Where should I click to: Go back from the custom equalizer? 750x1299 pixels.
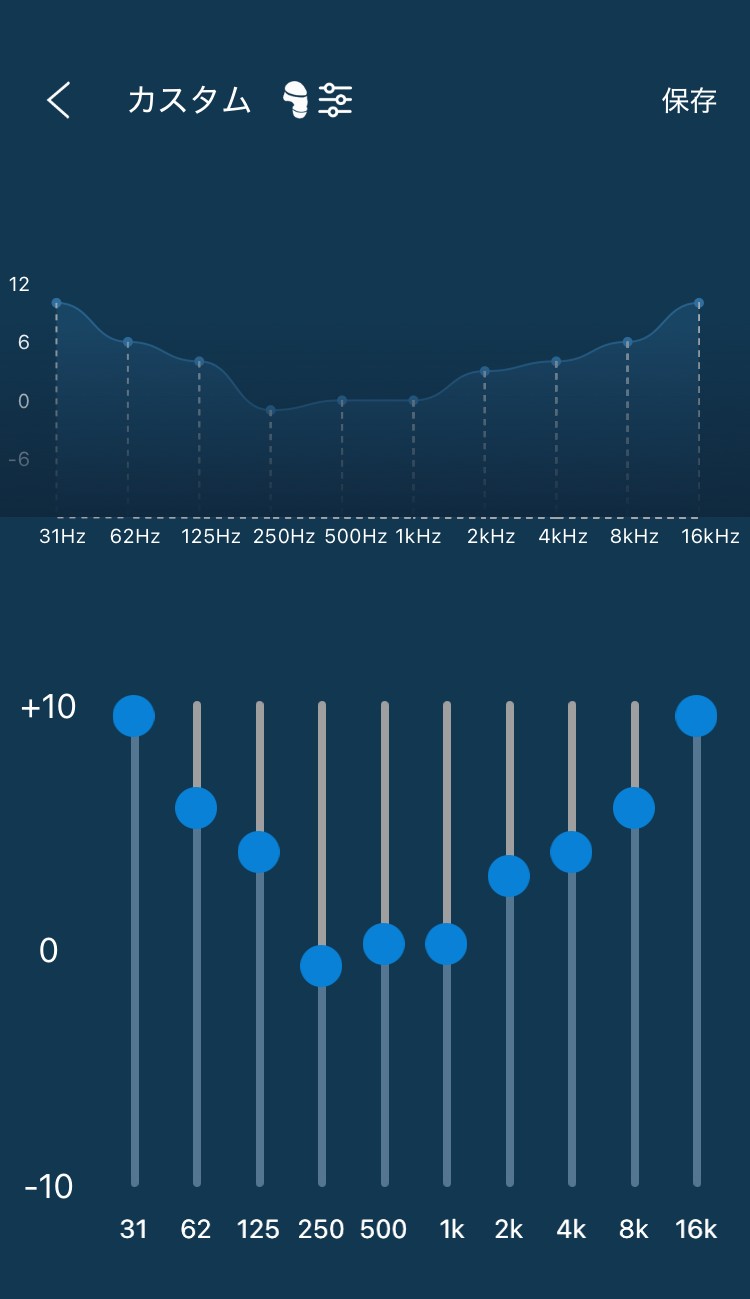59,101
